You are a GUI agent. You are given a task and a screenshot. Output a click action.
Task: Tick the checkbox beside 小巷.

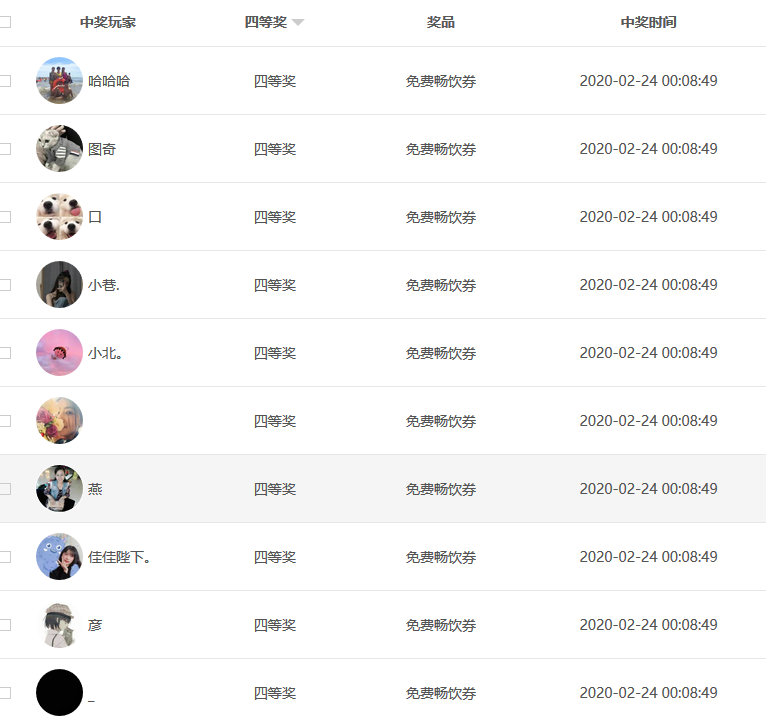5,285
